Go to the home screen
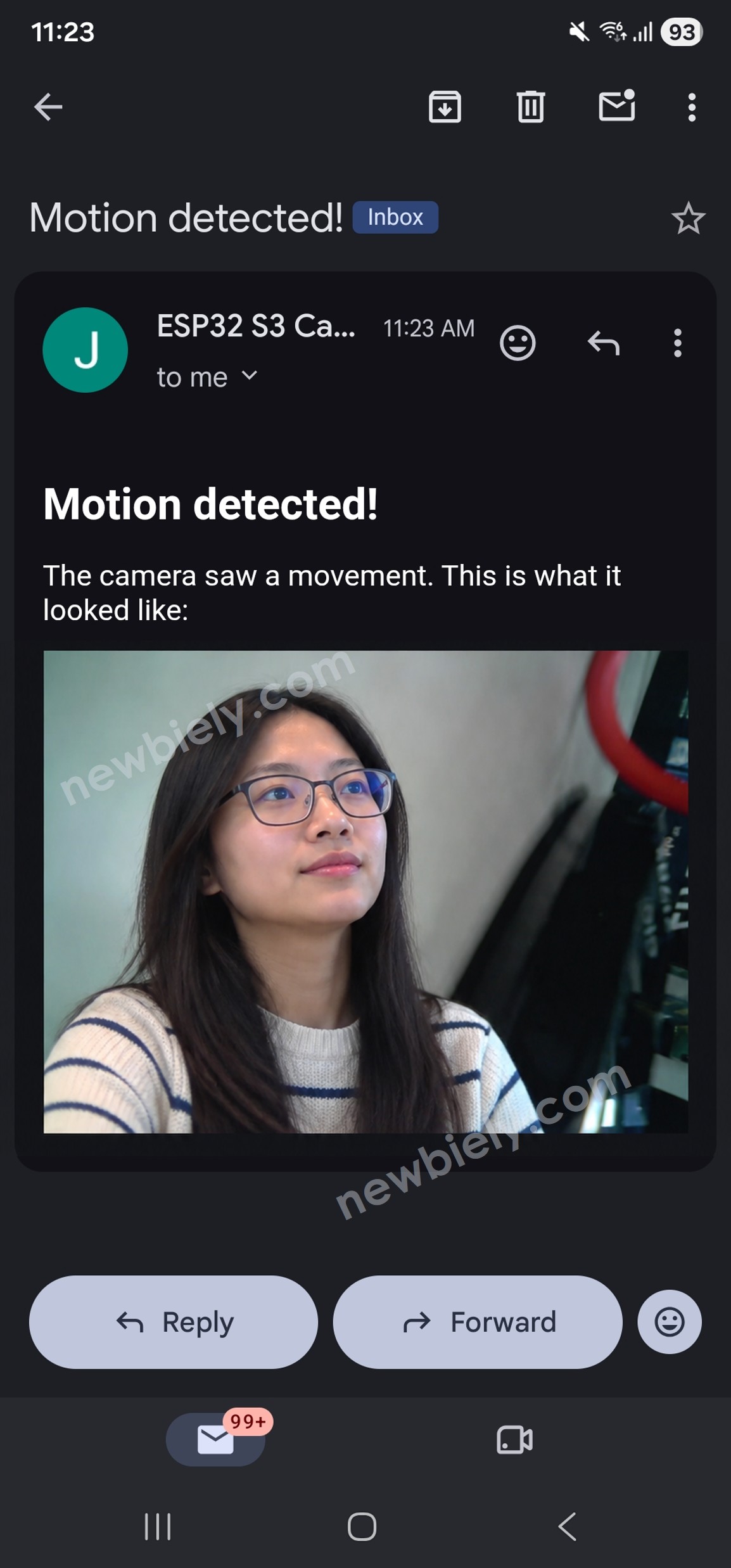The width and height of the screenshot is (731, 1568). click(362, 1526)
